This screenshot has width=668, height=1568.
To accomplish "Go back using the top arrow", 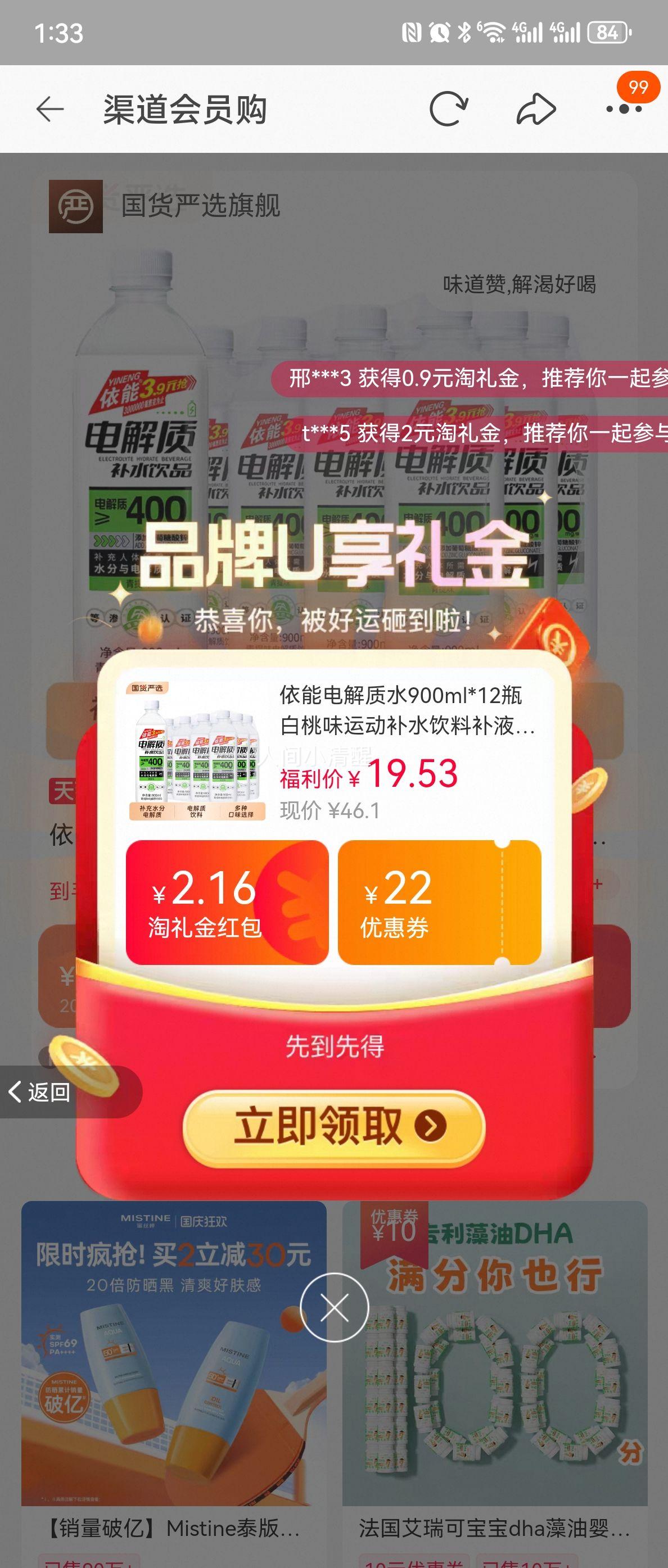I will pos(50,110).
